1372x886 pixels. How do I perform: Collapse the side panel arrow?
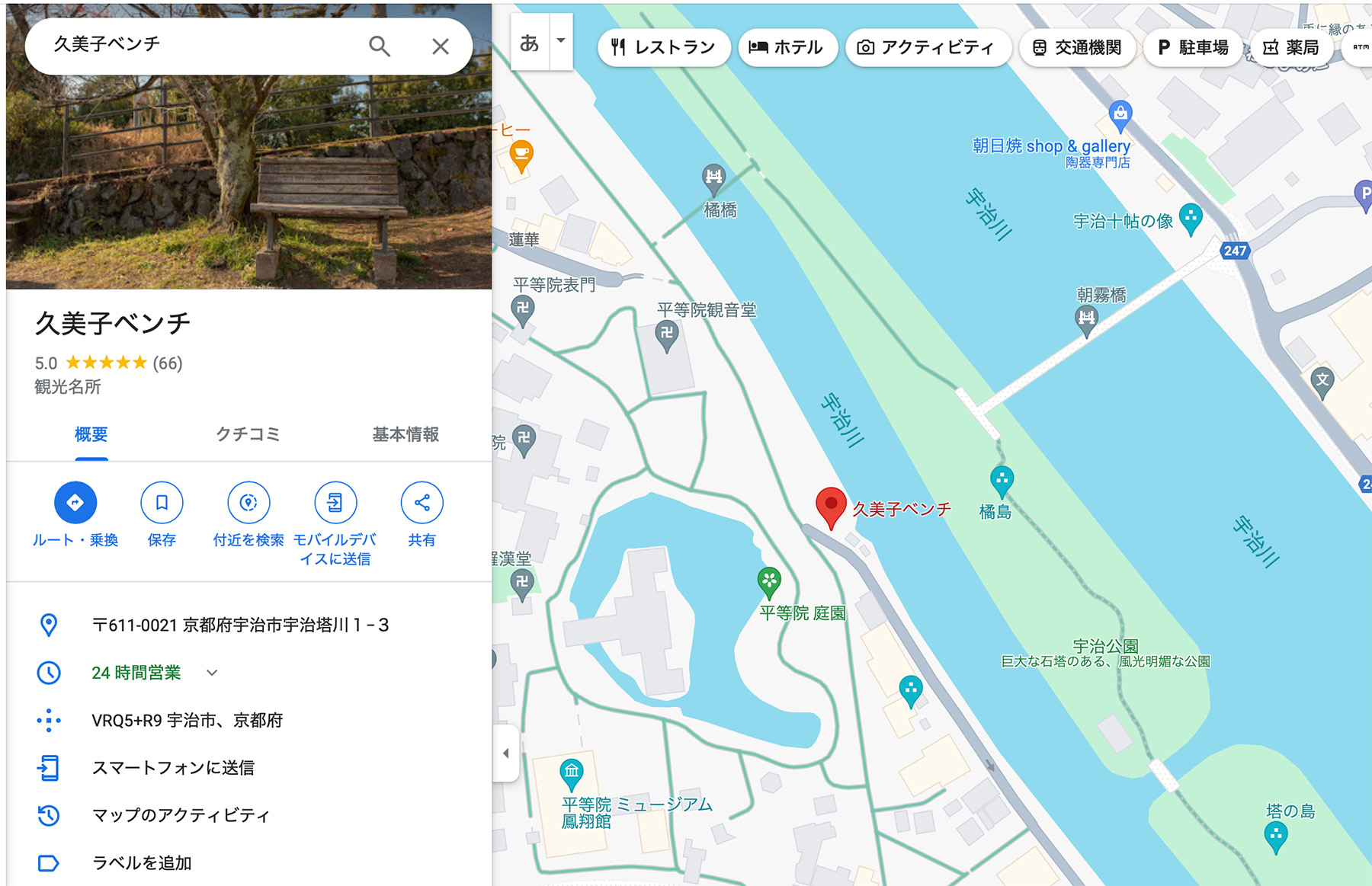[506, 753]
